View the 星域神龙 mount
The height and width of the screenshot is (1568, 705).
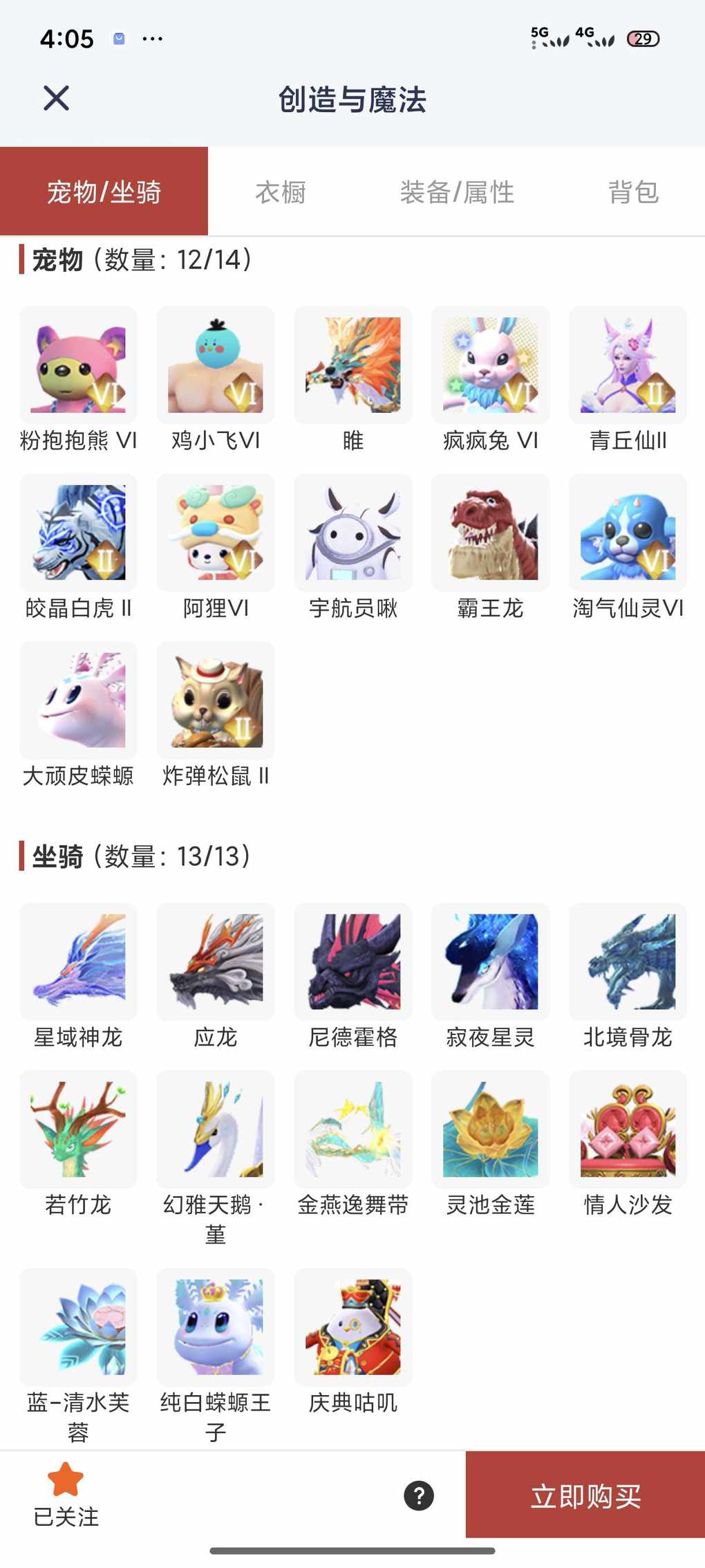[x=78, y=961]
